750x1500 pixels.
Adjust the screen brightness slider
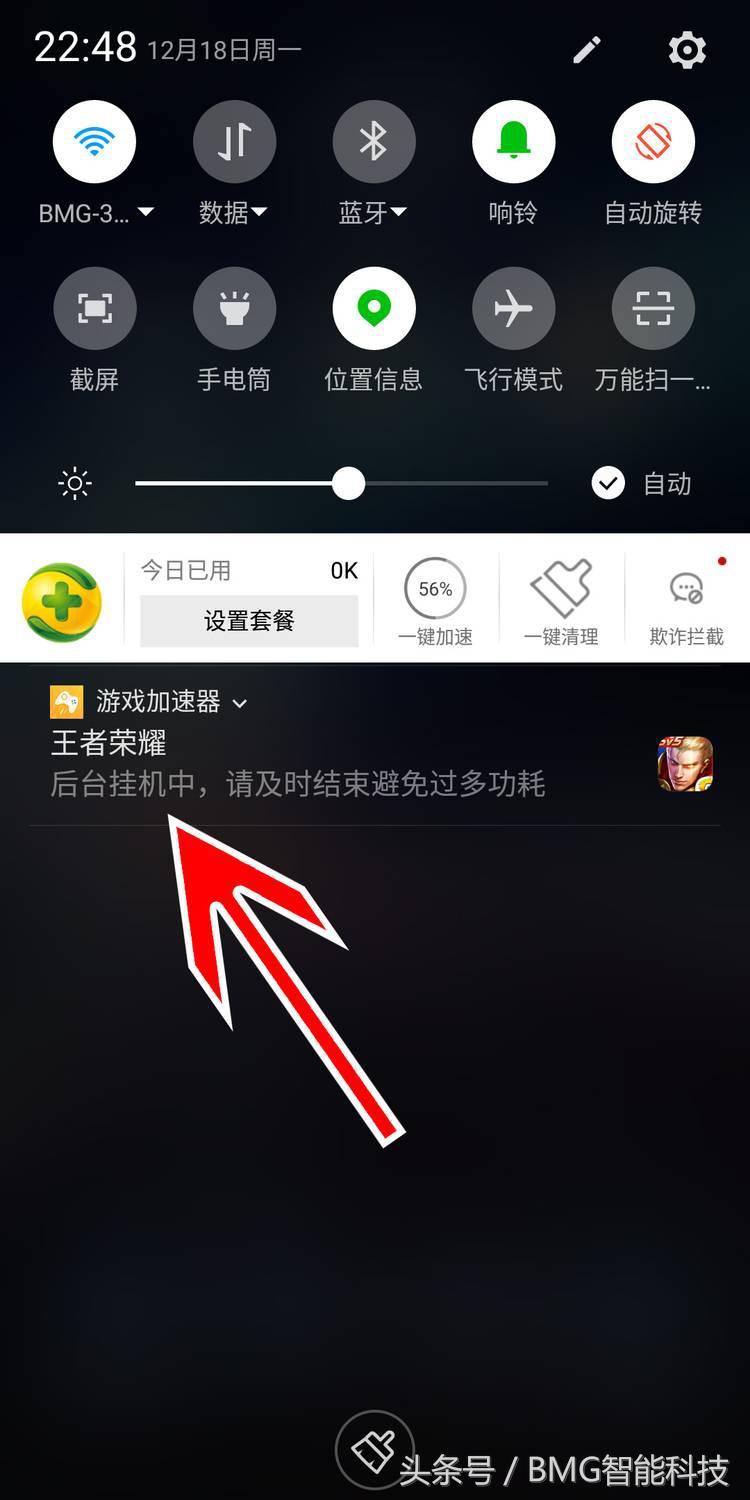click(349, 483)
